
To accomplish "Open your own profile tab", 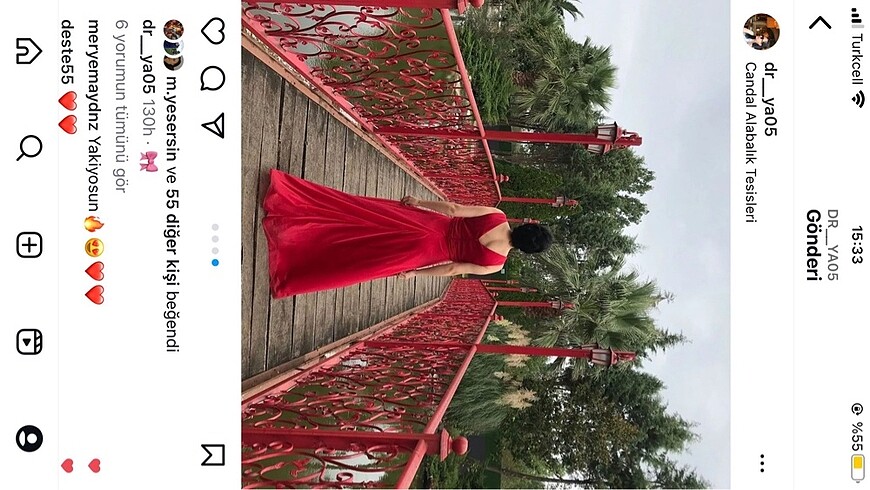I will coord(30,438).
